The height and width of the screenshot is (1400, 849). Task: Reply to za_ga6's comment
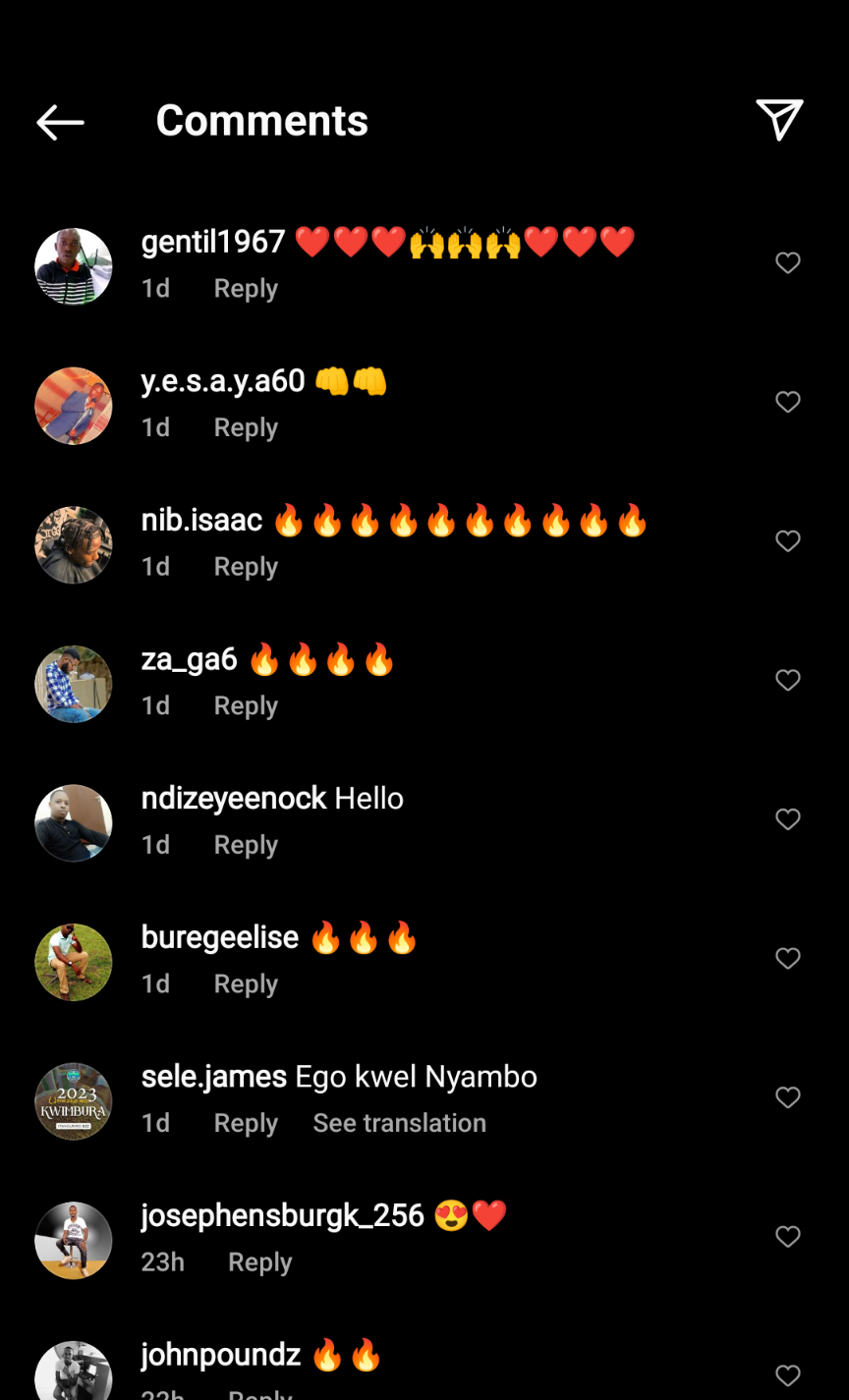click(x=246, y=706)
